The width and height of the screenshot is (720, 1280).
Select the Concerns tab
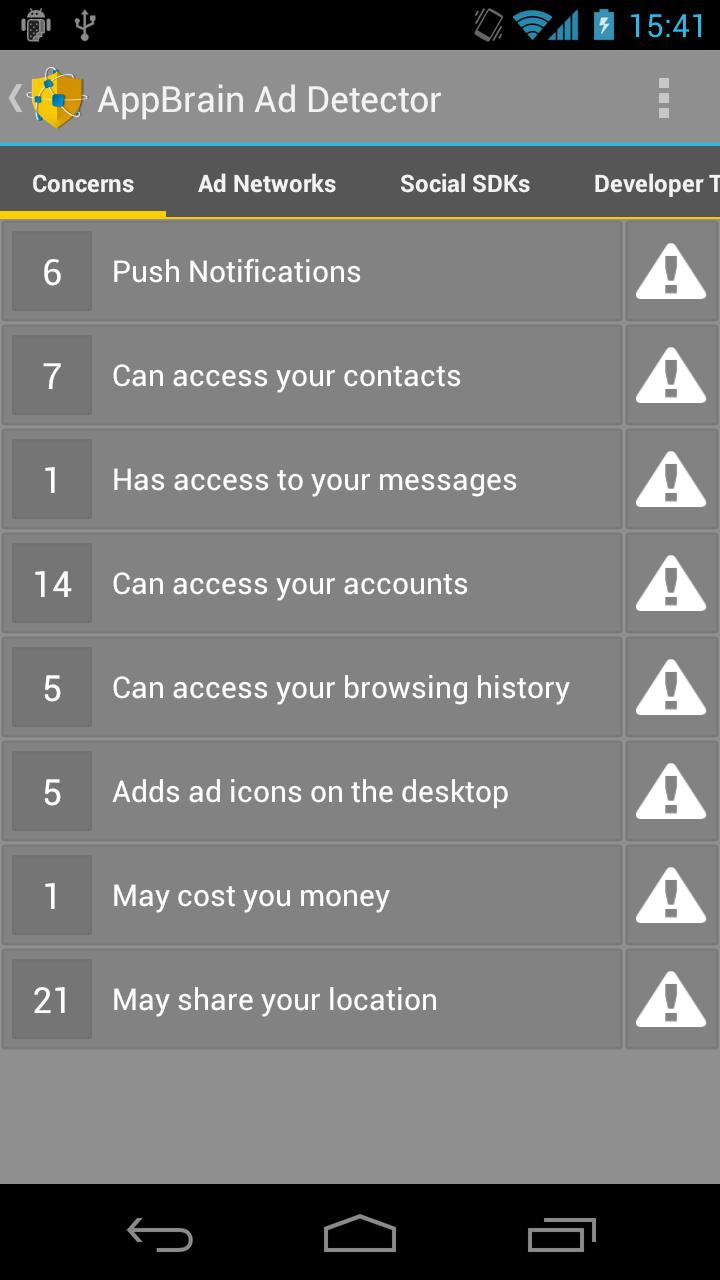(x=83, y=184)
